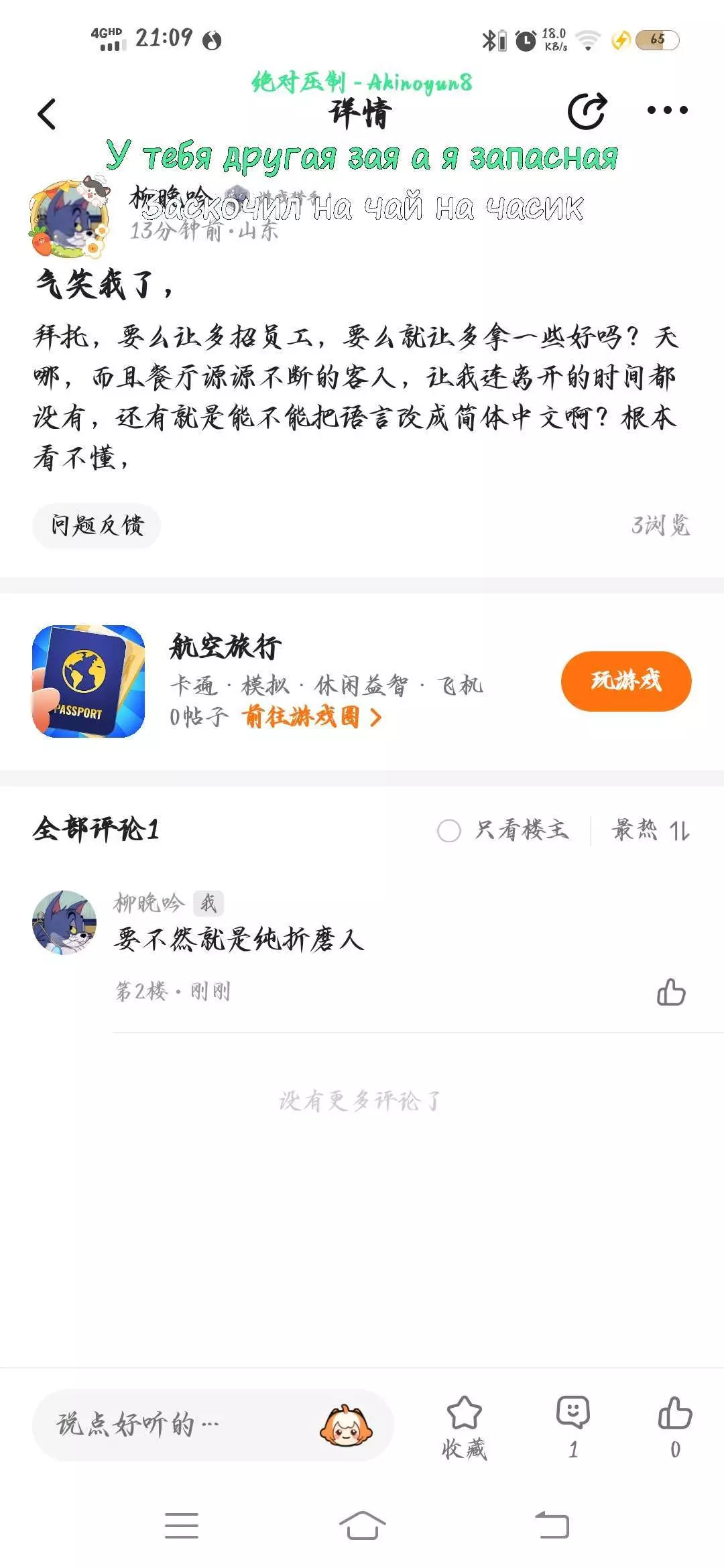The image size is (724, 1568).
Task: Add this post to 收藏
Action: coord(464,1426)
